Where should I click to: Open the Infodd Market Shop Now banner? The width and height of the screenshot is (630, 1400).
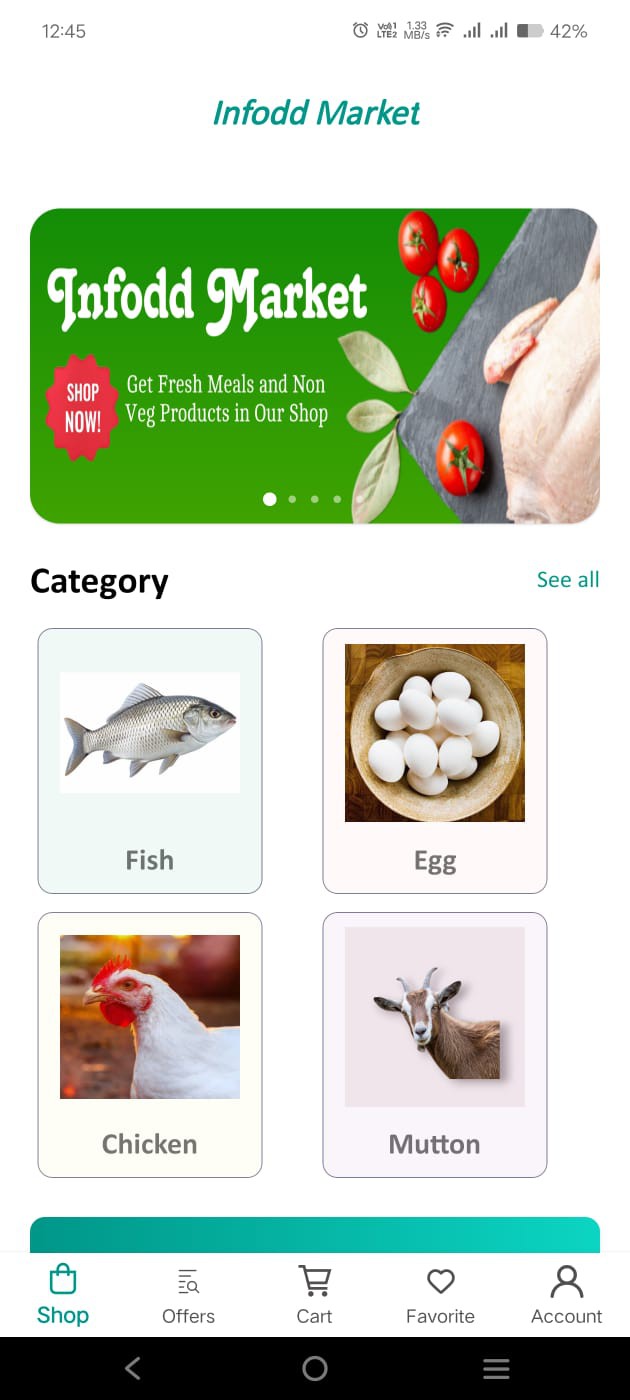click(314, 366)
